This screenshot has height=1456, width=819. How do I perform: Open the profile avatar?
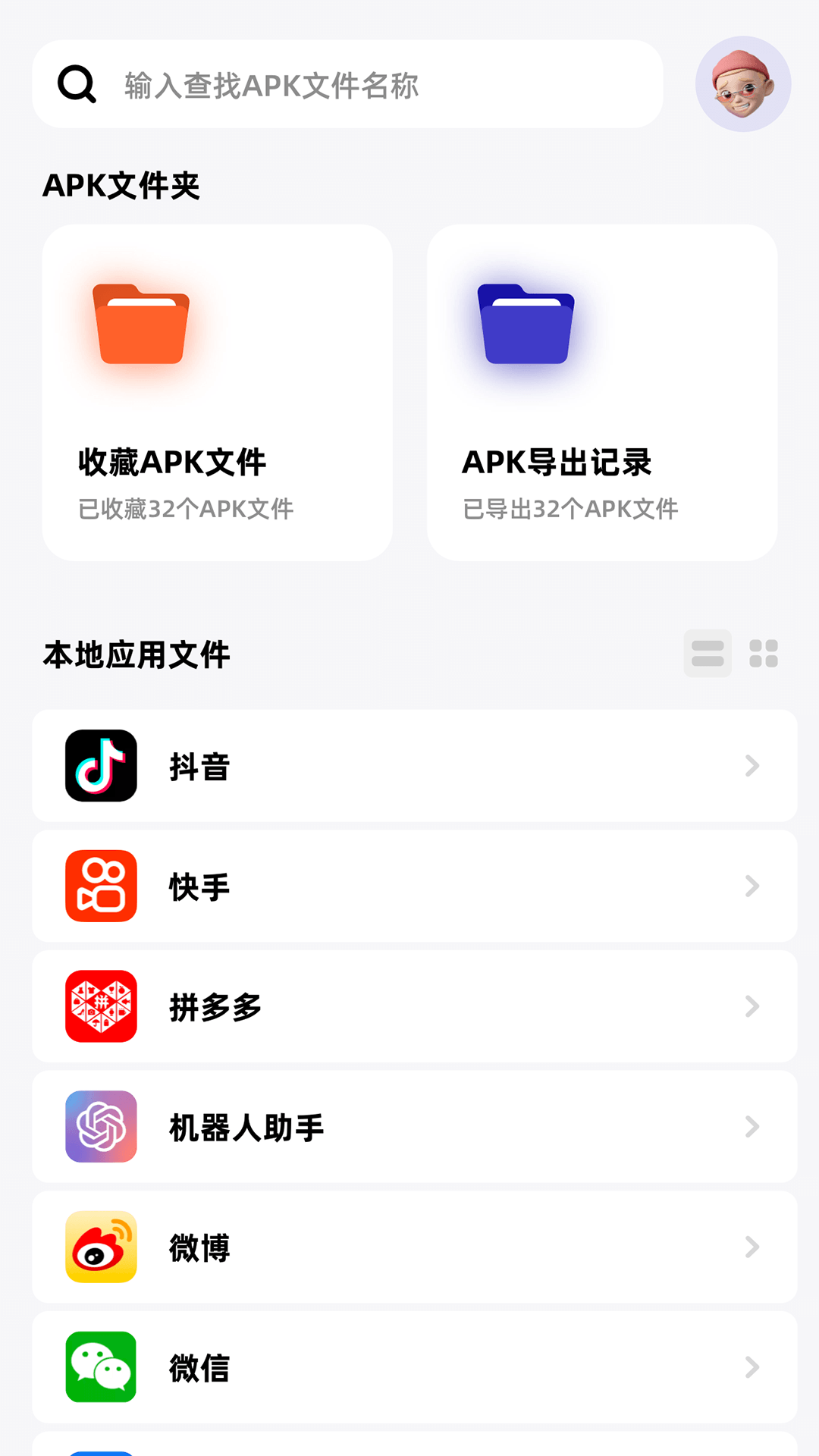click(742, 84)
